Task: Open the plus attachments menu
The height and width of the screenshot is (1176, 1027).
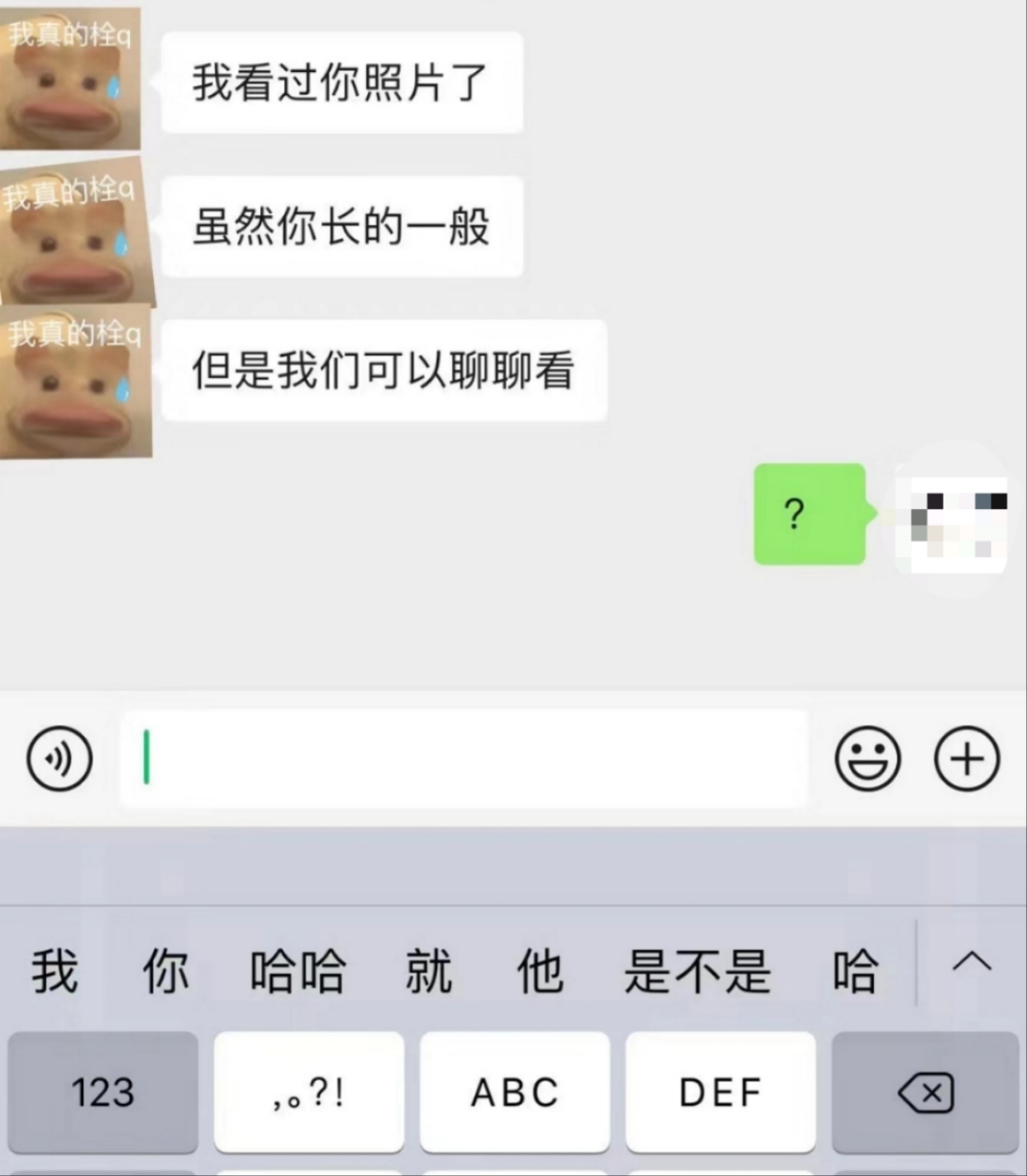Action: coord(967,758)
